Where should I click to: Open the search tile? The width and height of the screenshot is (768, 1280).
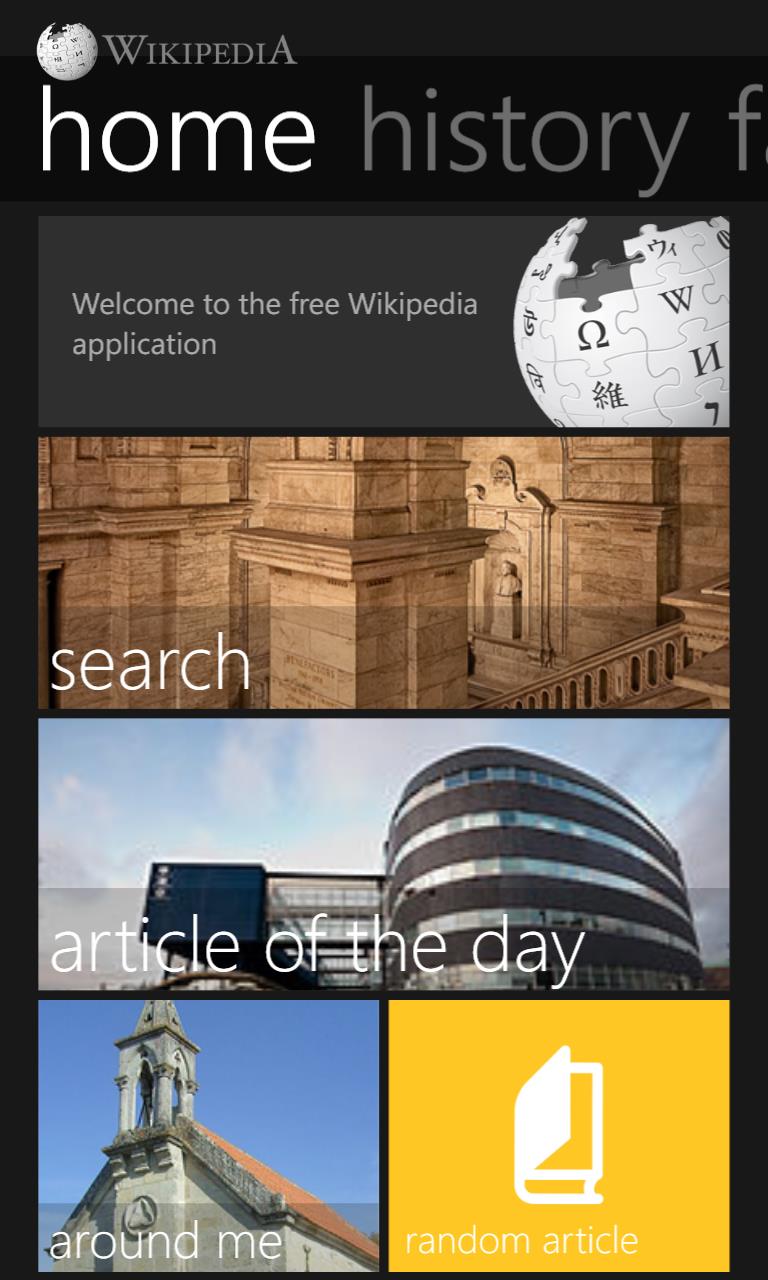(384, 573)
